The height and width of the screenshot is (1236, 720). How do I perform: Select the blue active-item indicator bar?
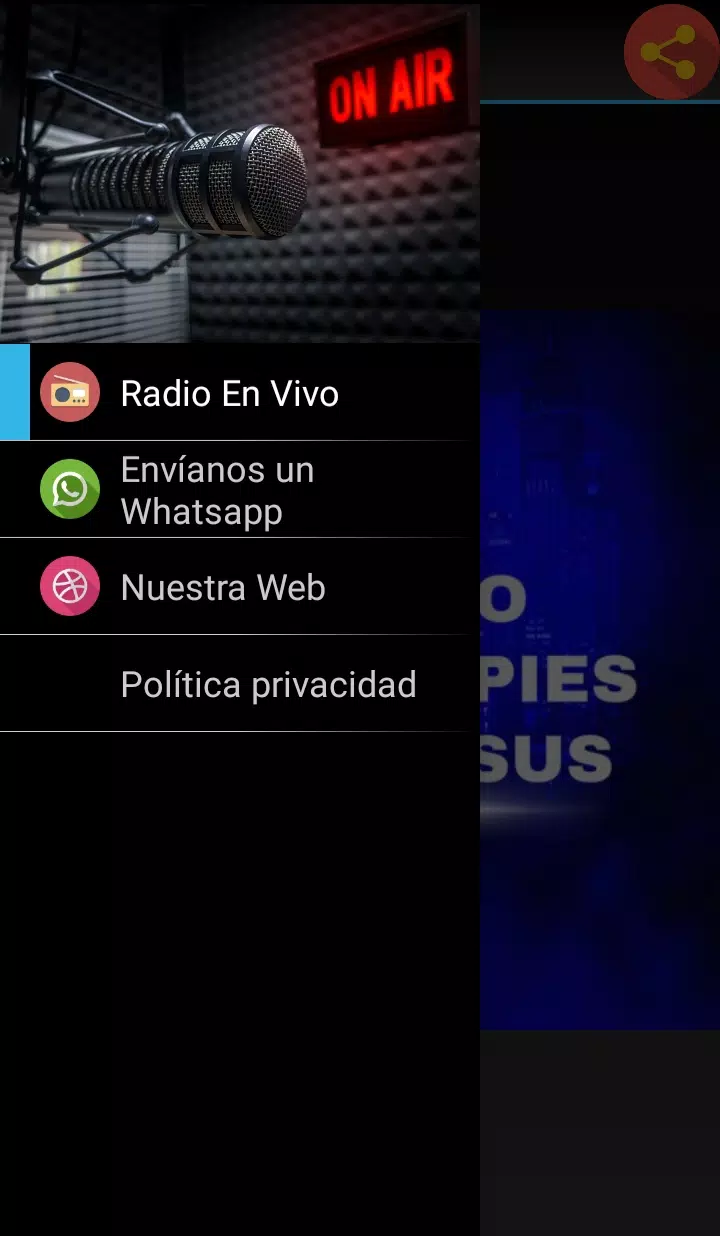(x=13, y=391)
